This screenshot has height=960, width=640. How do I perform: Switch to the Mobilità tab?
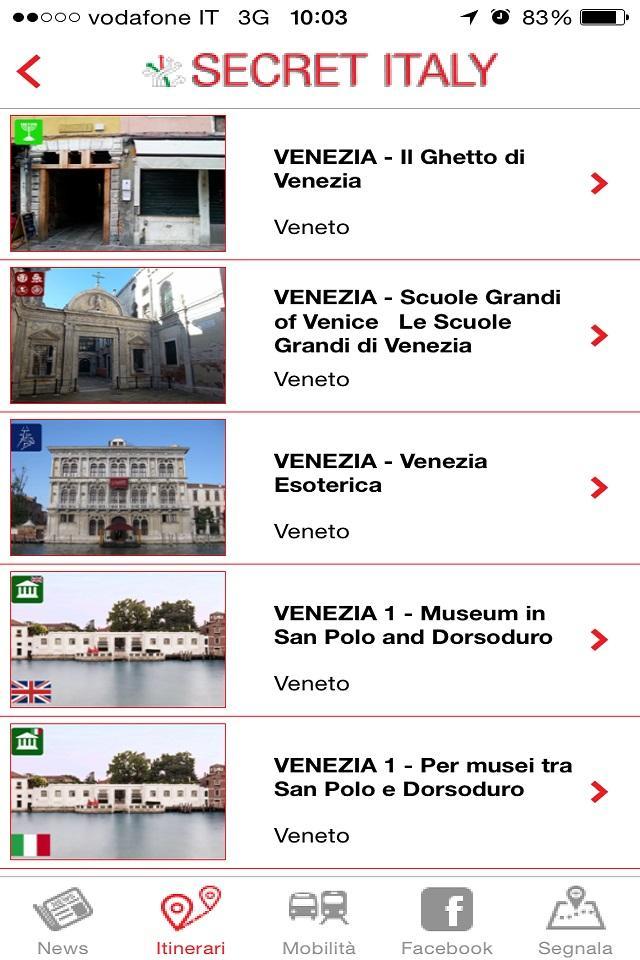tap(318, 920)
